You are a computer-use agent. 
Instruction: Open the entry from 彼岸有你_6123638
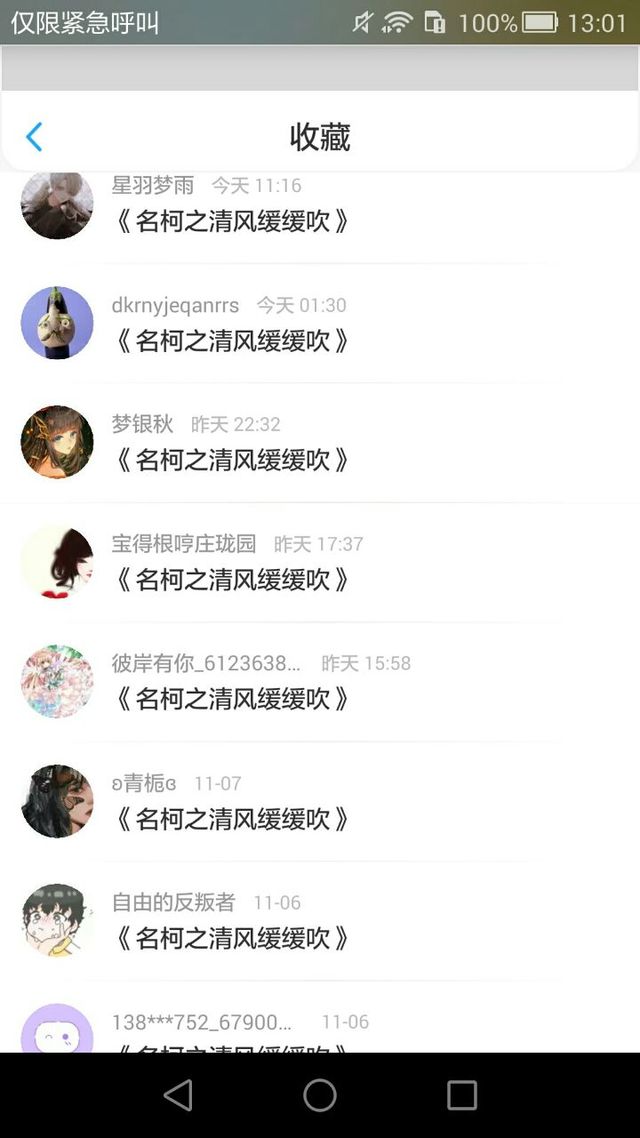pyautogui.click(x=320, y=681)
